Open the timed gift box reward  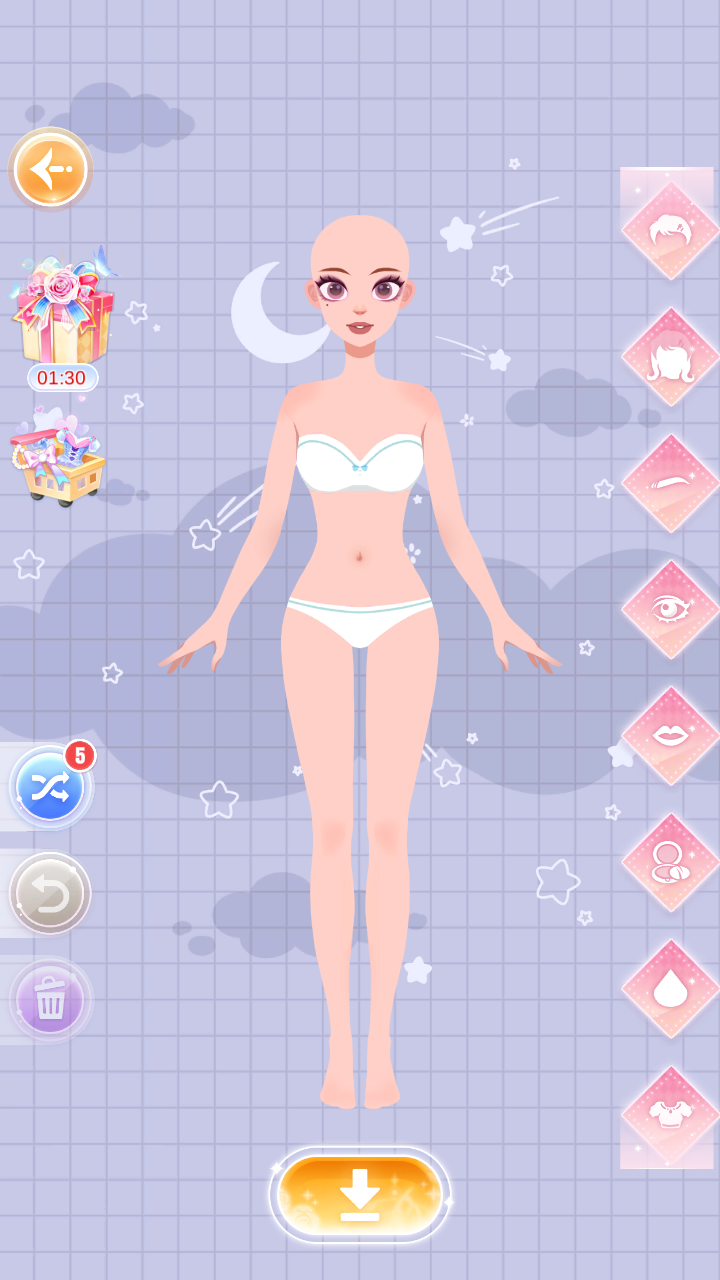tap(62, 310)
